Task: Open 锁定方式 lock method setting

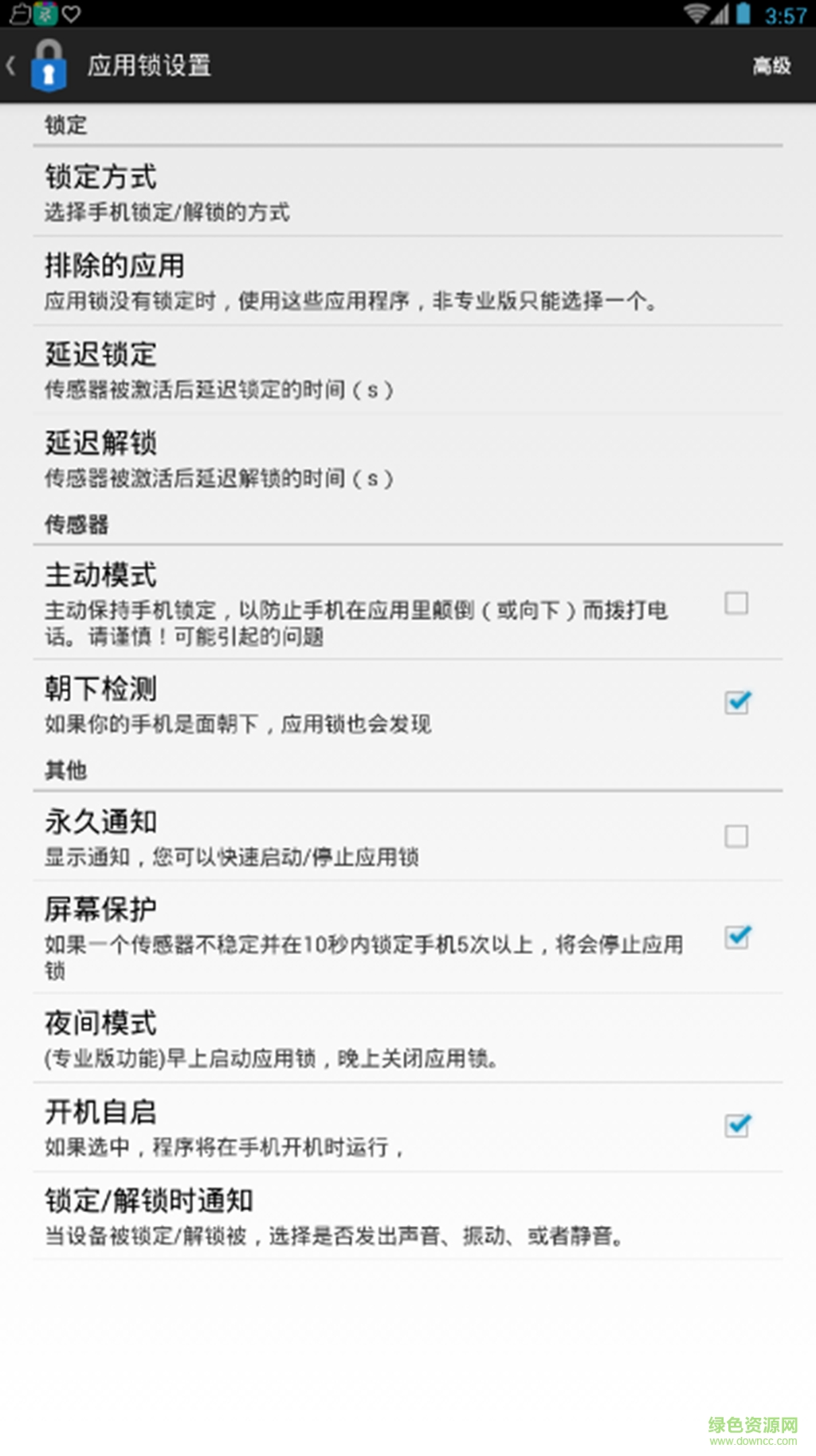Action: click(406, 192)
